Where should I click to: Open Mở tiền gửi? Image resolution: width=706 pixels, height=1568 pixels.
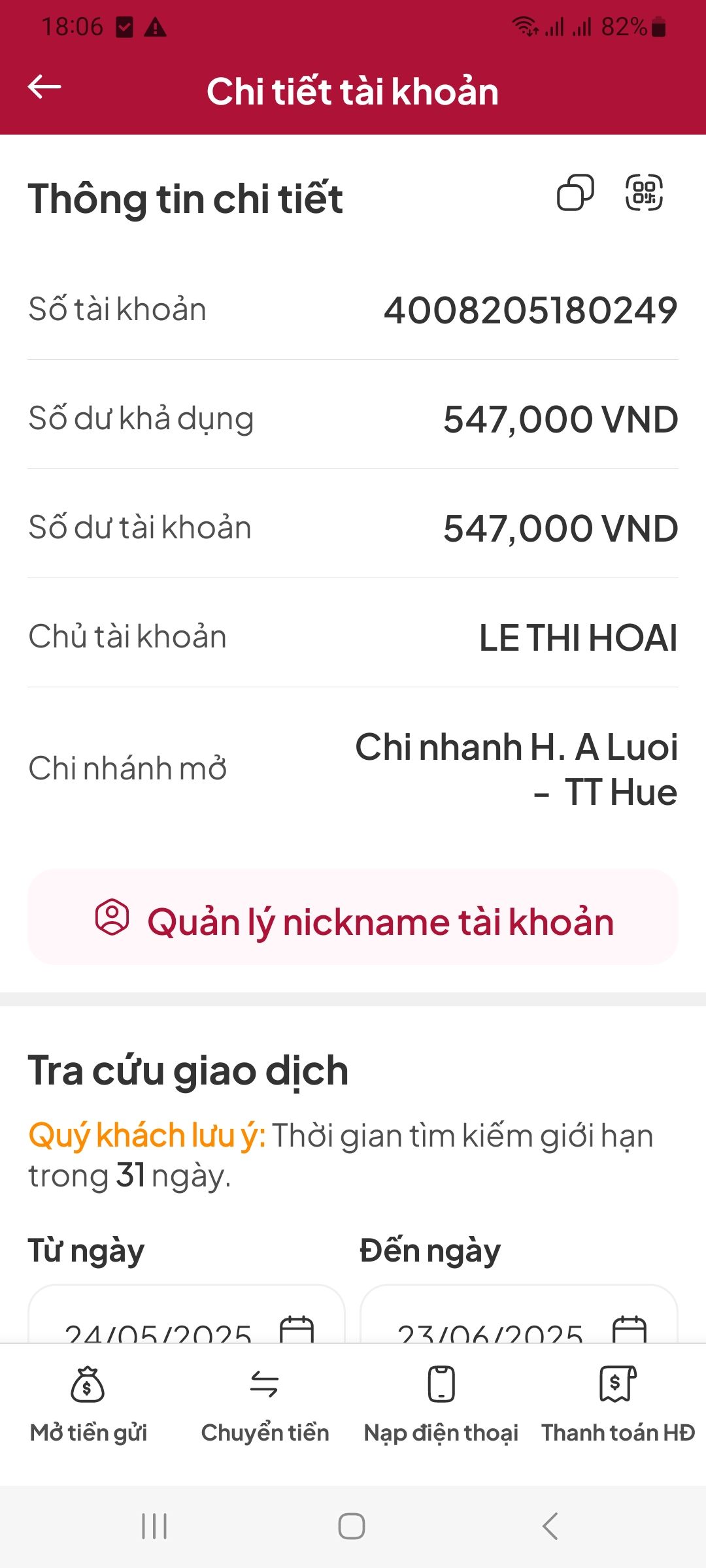pyautogui.click(x=88, y=1405)
